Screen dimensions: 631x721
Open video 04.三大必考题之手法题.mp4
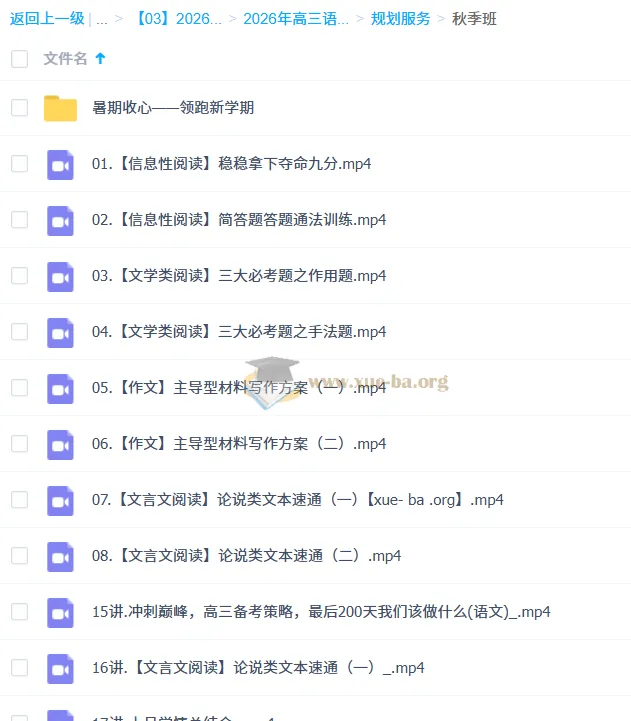238,332
